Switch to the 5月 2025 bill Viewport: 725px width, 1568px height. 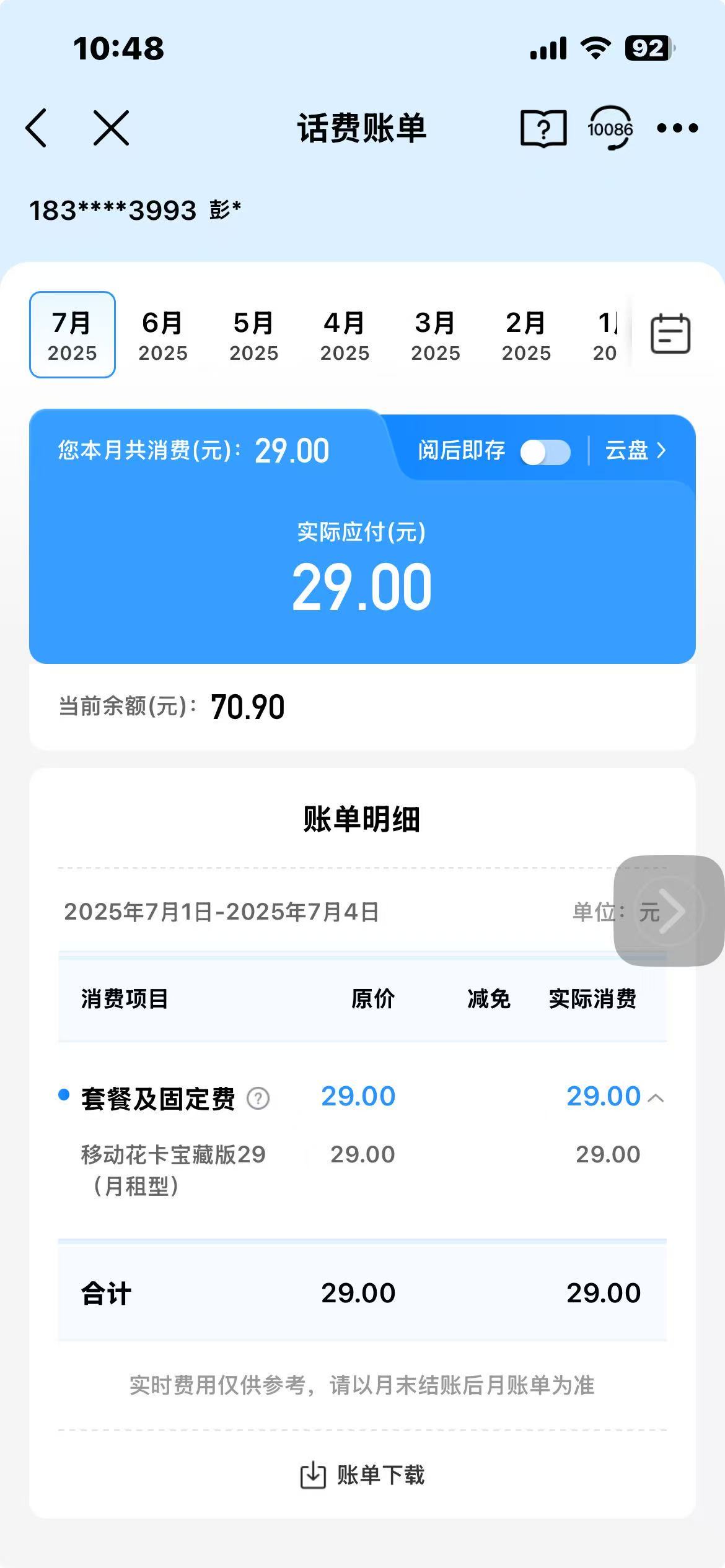pos(254,335)
